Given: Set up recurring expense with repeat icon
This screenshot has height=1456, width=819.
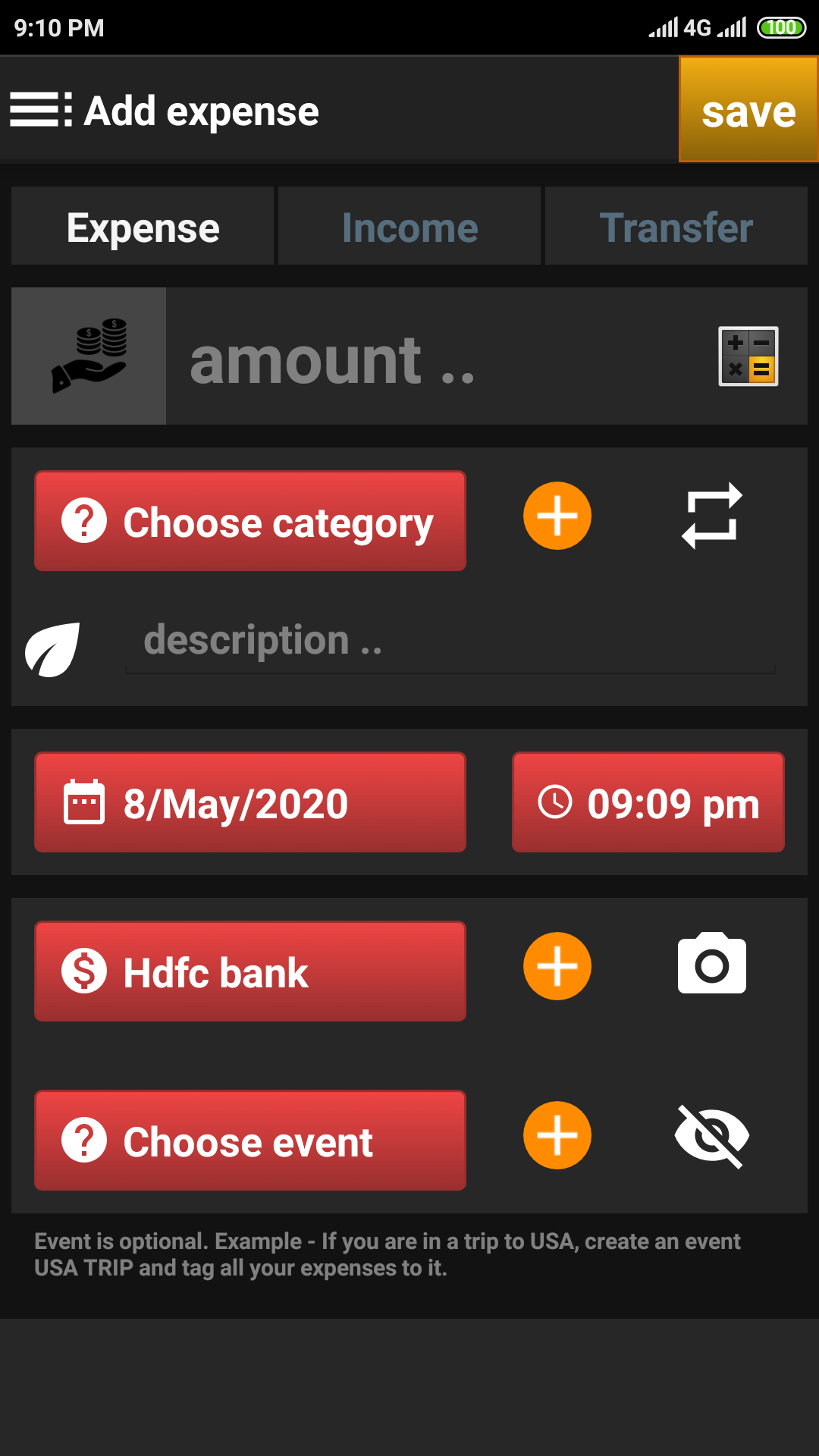Looking at the screenshot, I should [711, 516].
